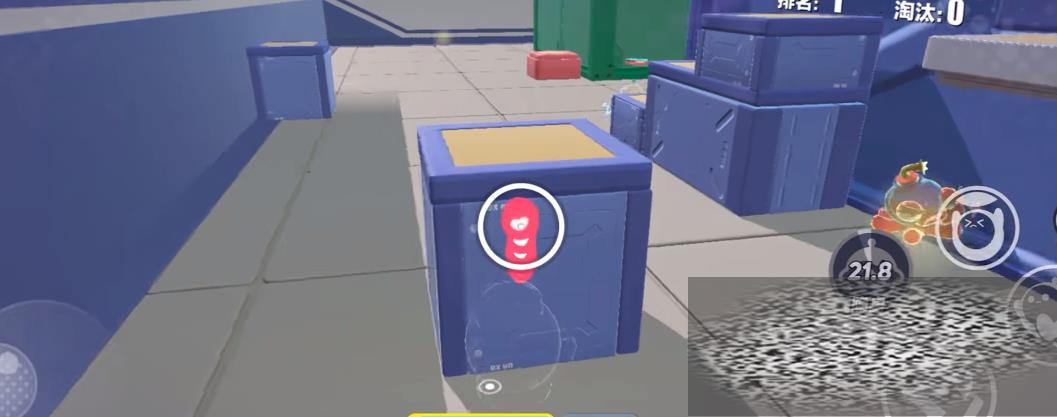Tap the virtual movement joystick
Screen dimensions: 1057x417
click(48, 352)
